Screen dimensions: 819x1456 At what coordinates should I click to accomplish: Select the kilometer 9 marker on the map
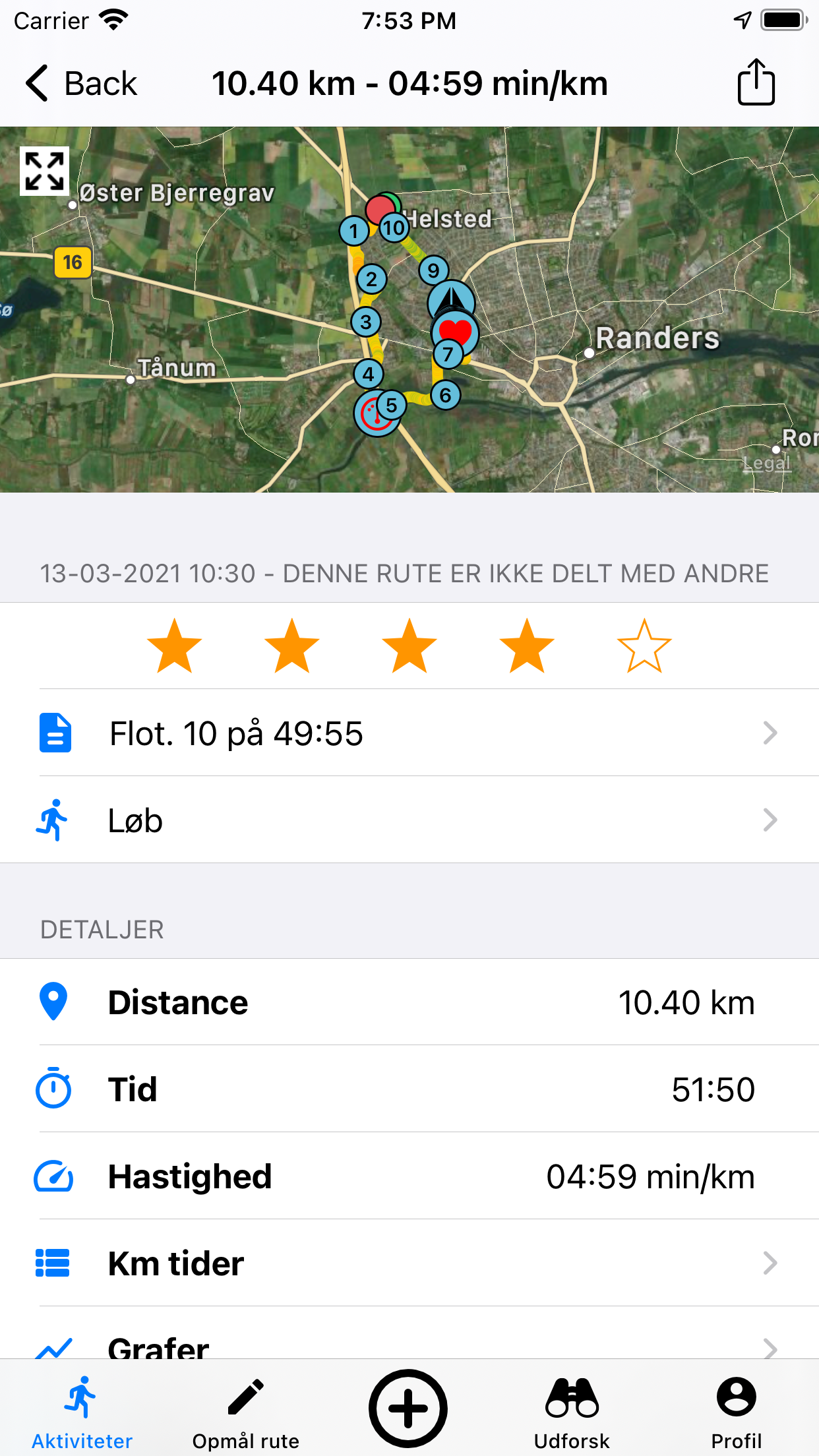point(433,270)
